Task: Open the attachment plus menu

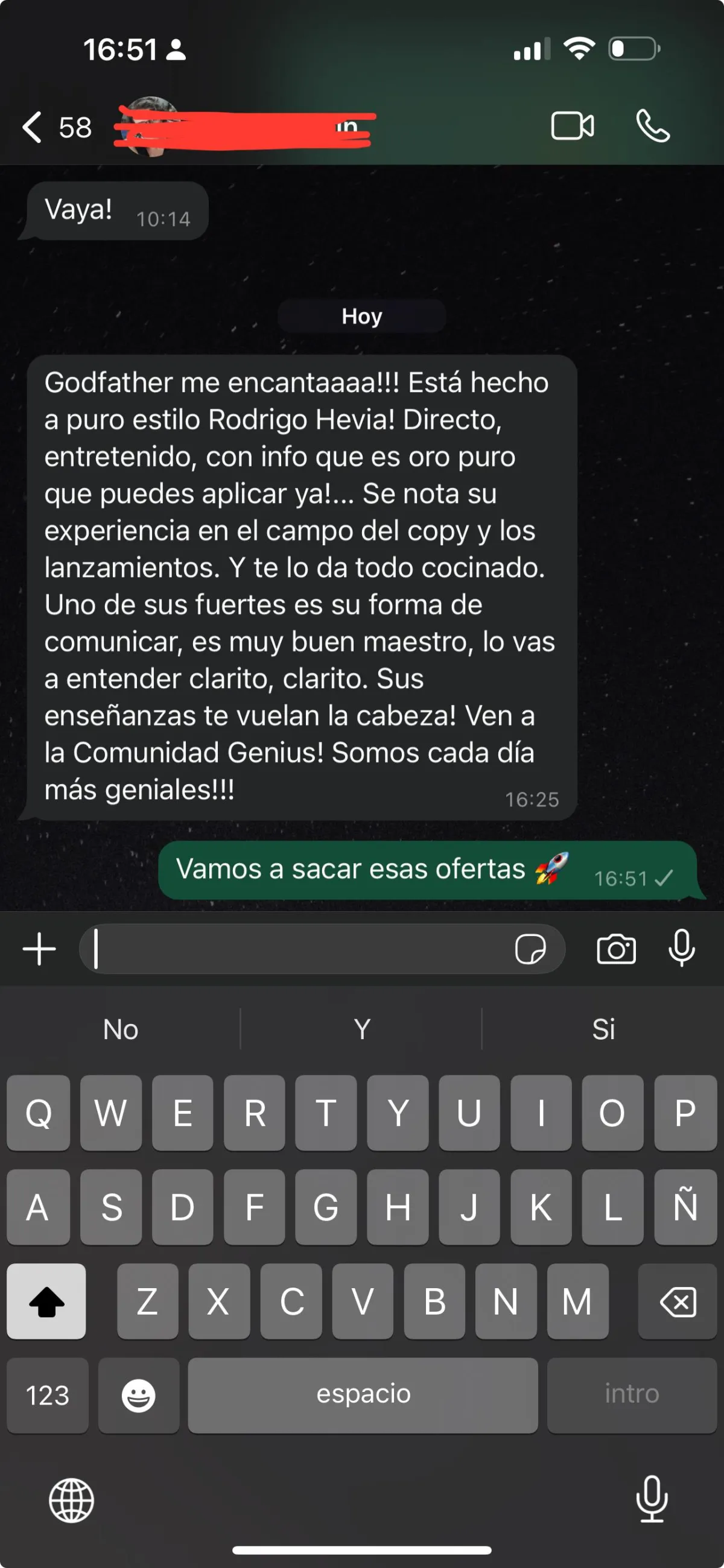Action: [x=40, y=949]
